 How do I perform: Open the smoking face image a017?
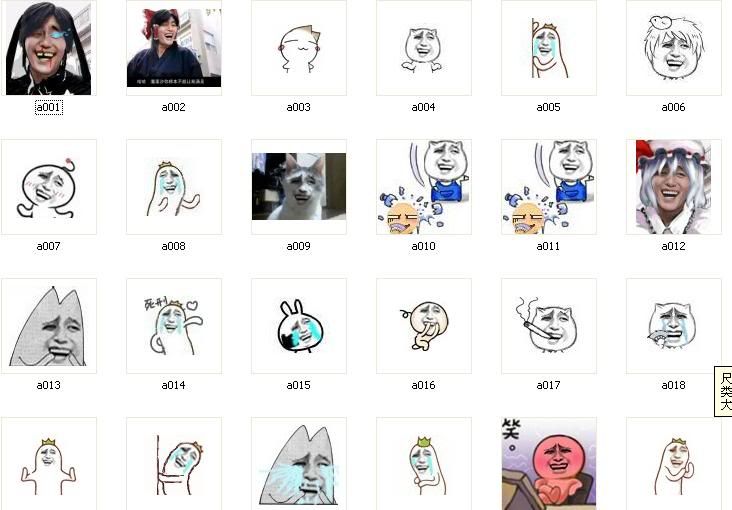click(x=548, y=326)
